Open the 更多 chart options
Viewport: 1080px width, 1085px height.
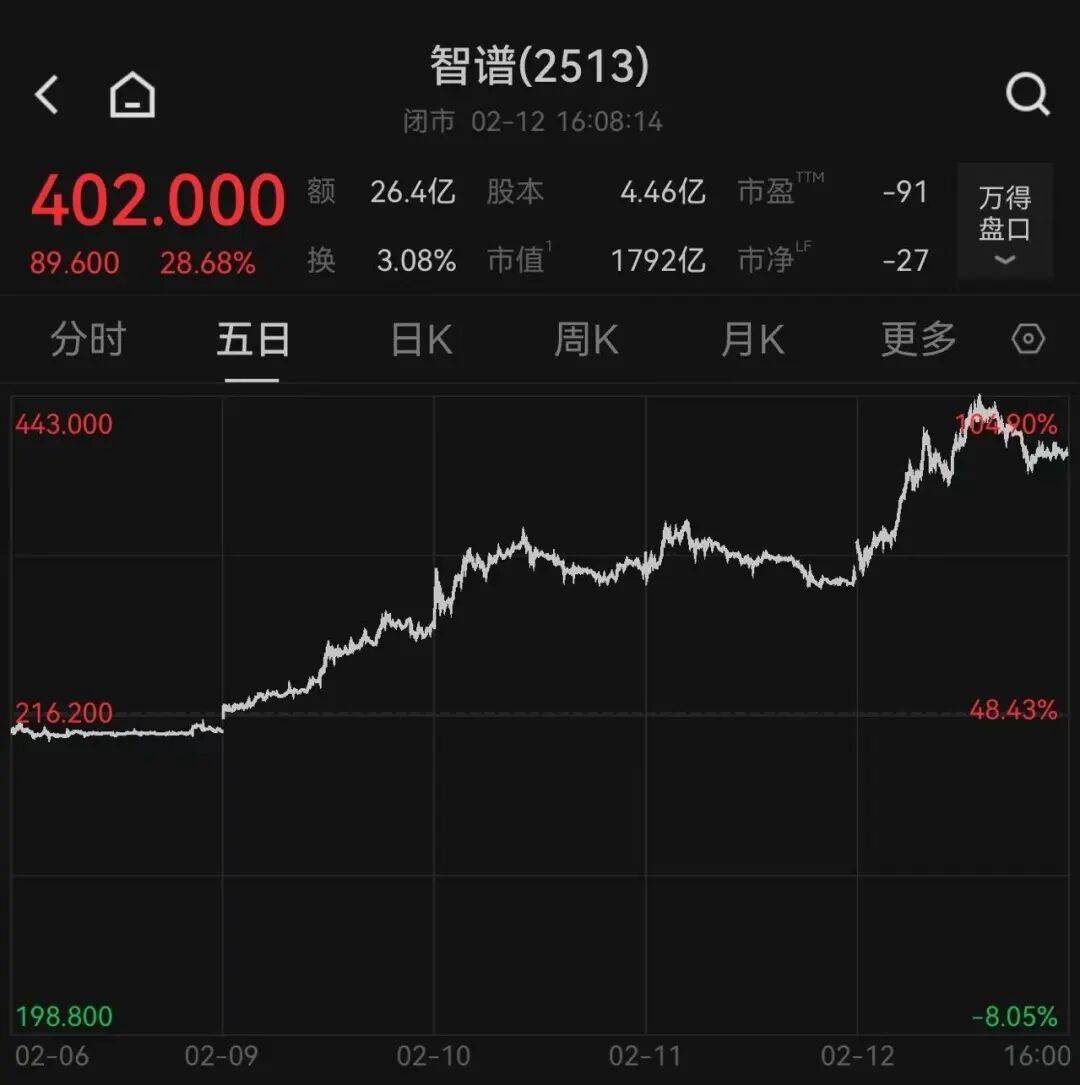coord(918,340)
